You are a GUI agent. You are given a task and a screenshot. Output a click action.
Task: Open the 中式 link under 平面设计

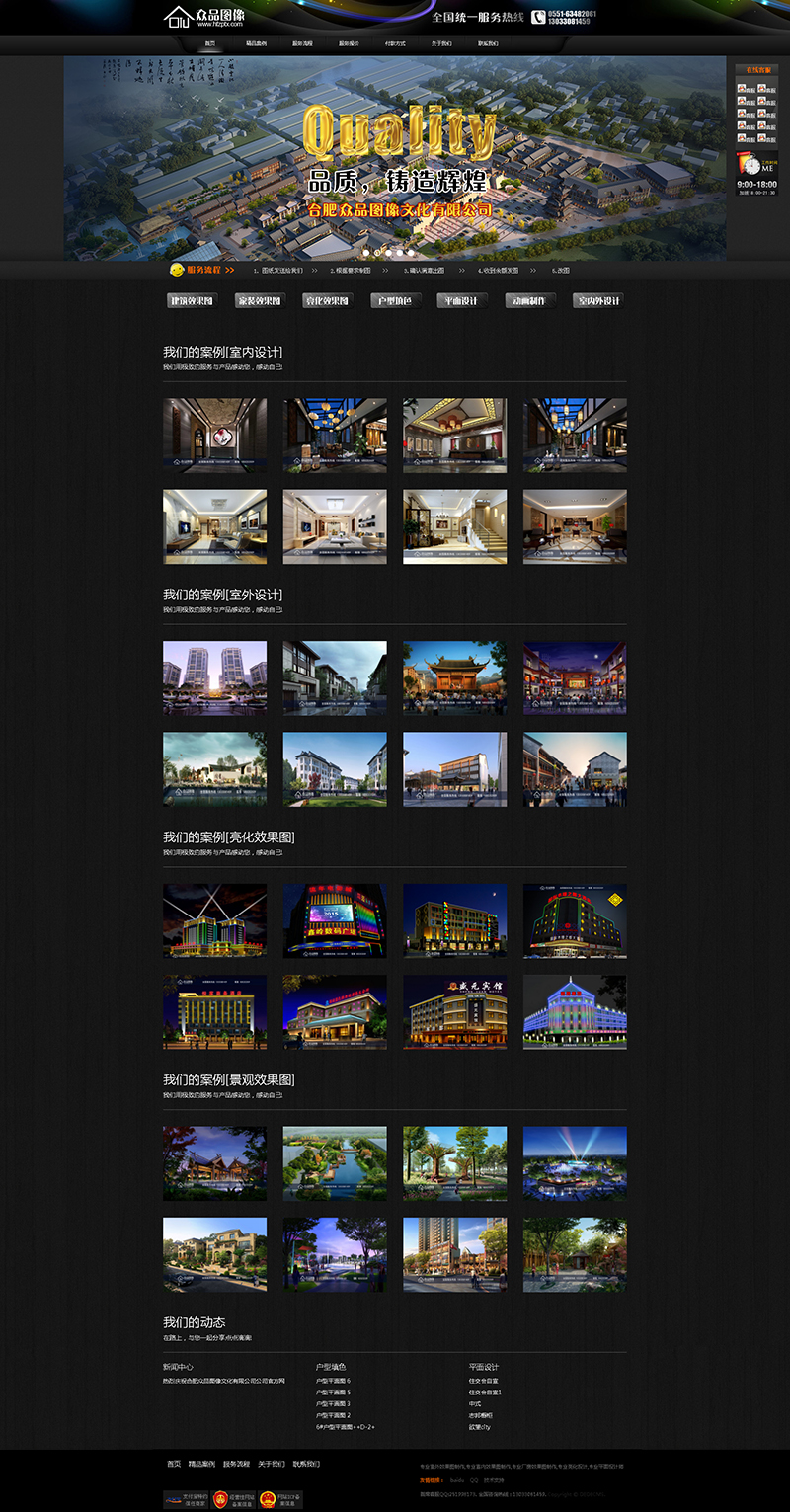point(475,1403)
